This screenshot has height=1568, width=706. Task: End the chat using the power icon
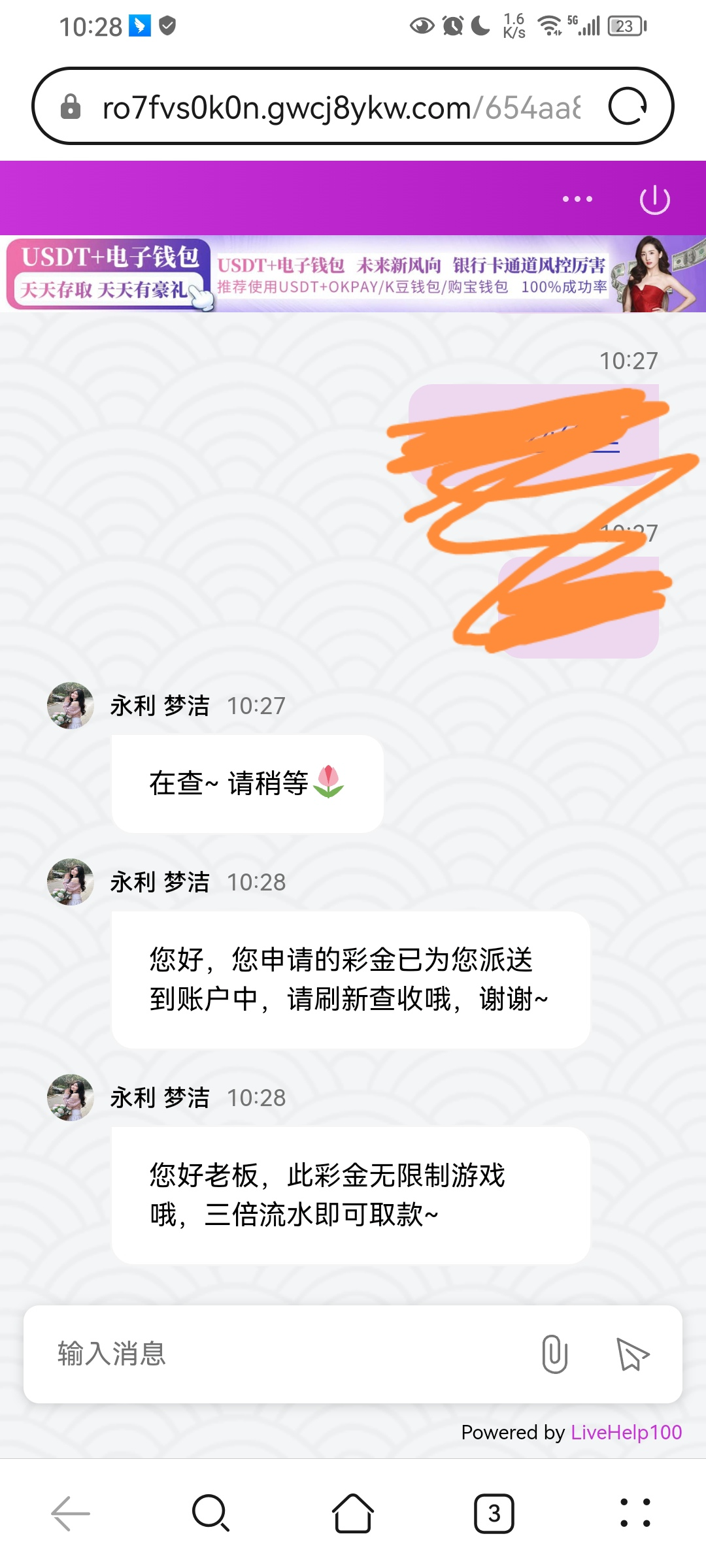tap(654, 199)
